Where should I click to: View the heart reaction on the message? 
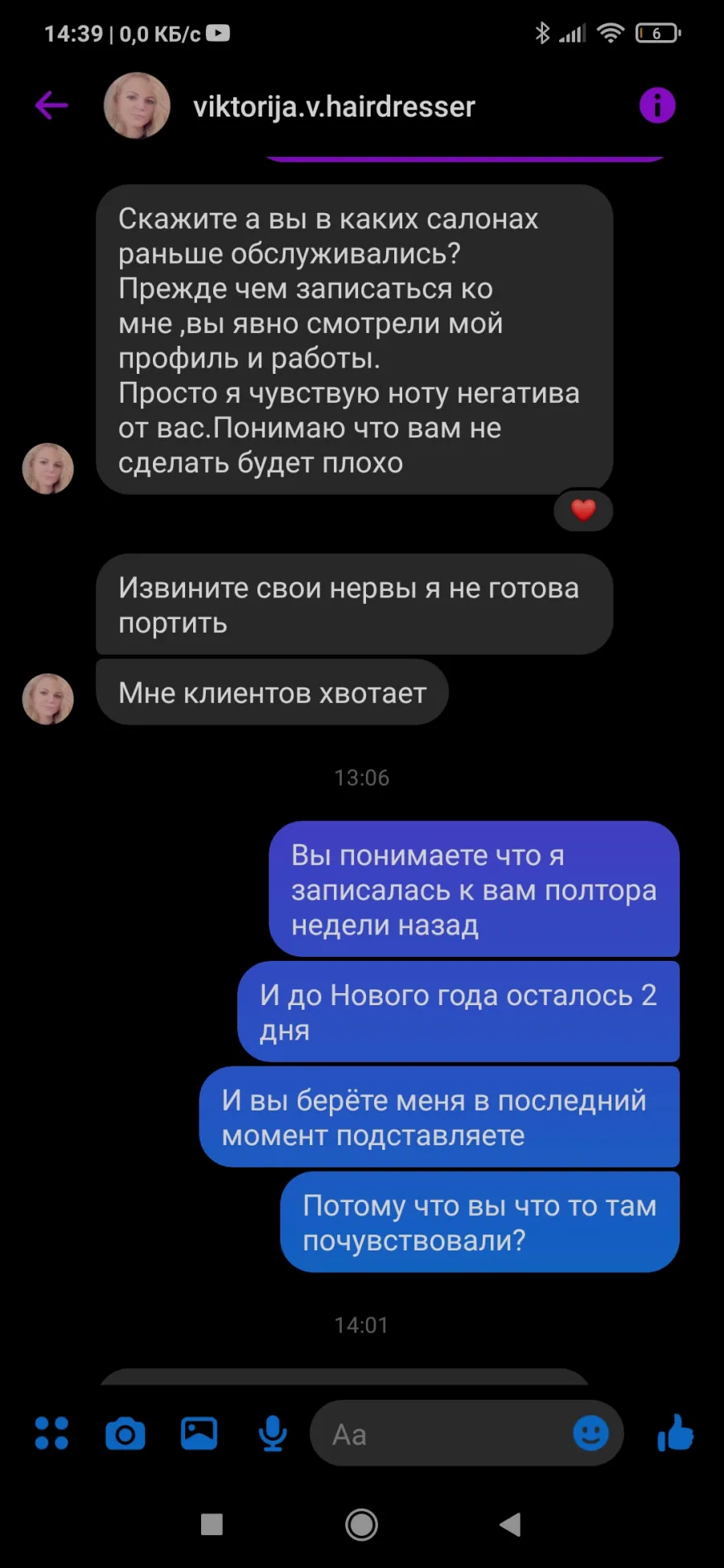(x=583, y=510)
